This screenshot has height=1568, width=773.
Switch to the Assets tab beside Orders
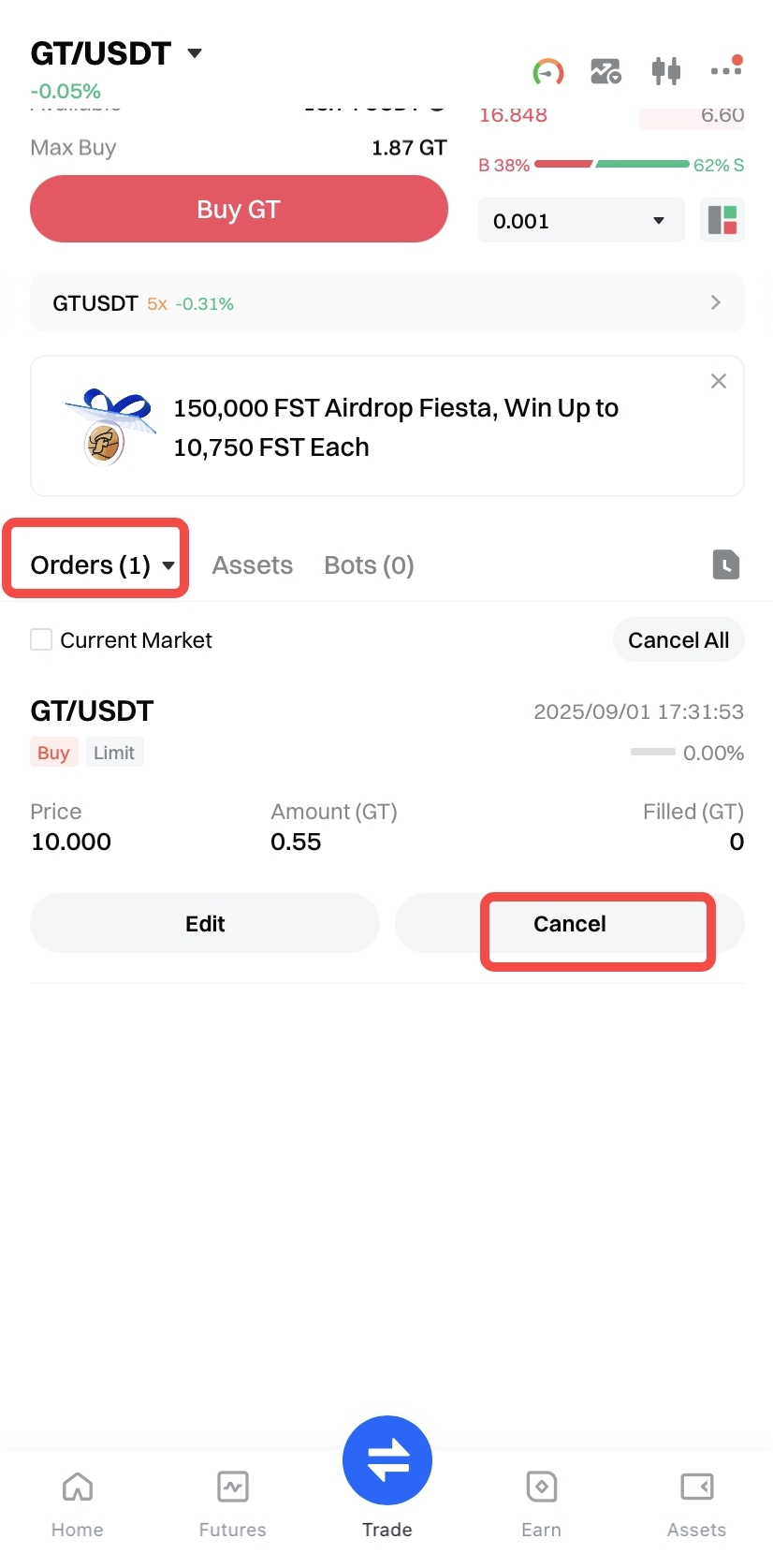tap(252, 565)
